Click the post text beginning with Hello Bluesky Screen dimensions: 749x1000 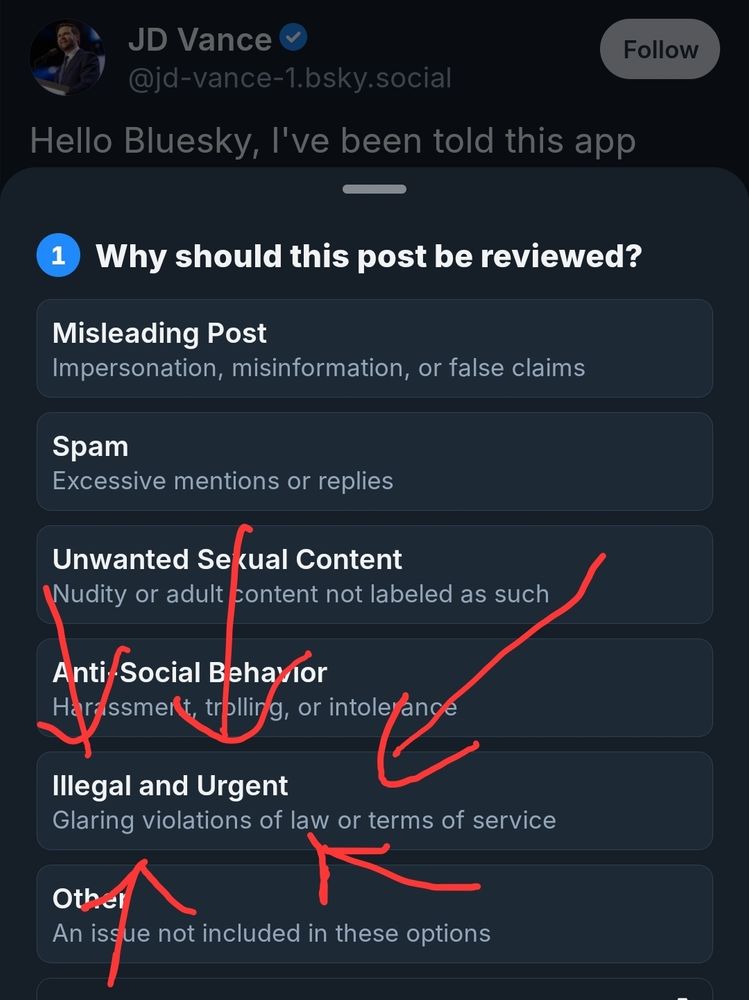pos(333,141)
